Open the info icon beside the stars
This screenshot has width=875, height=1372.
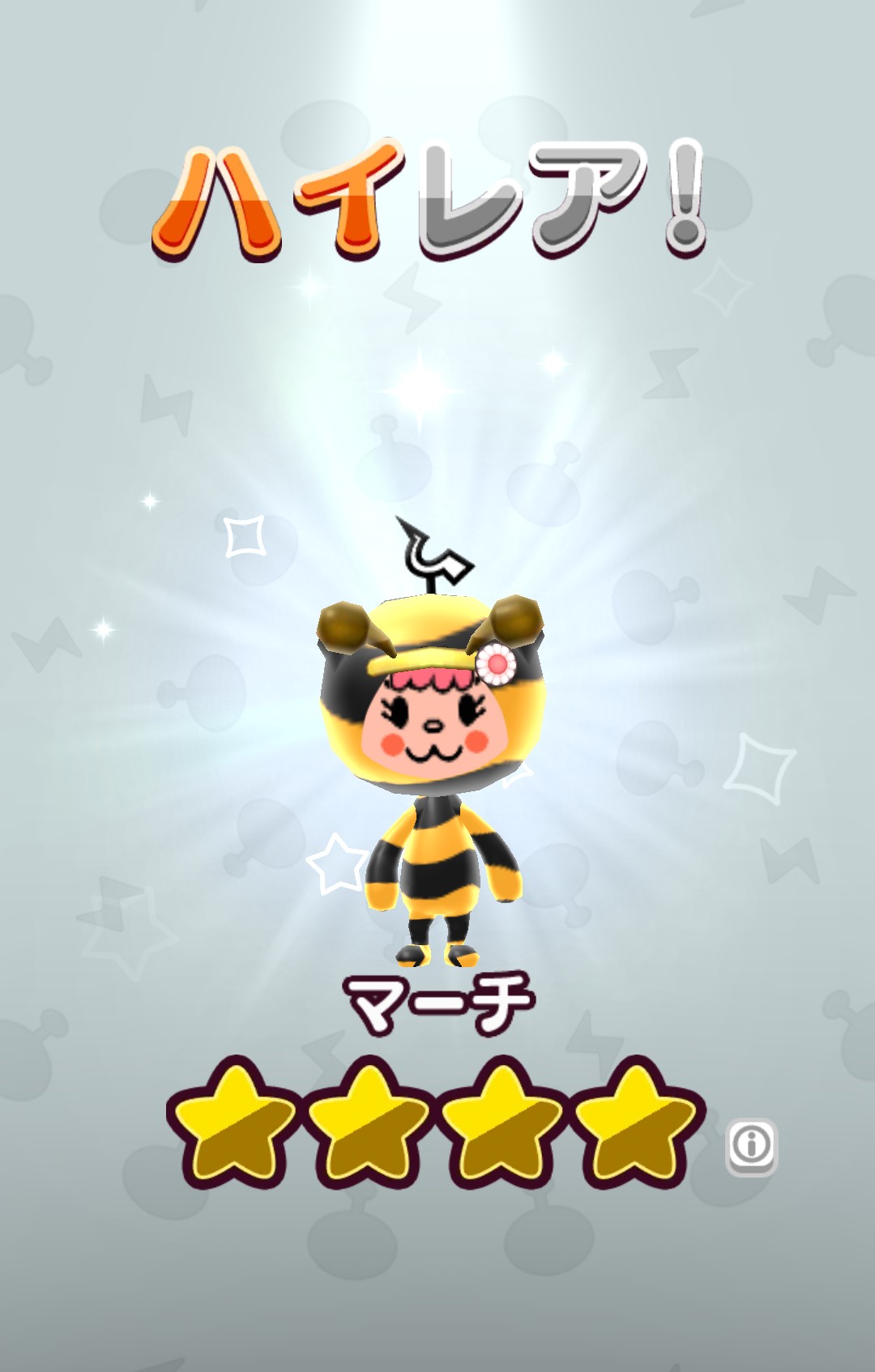point(752,1146)
